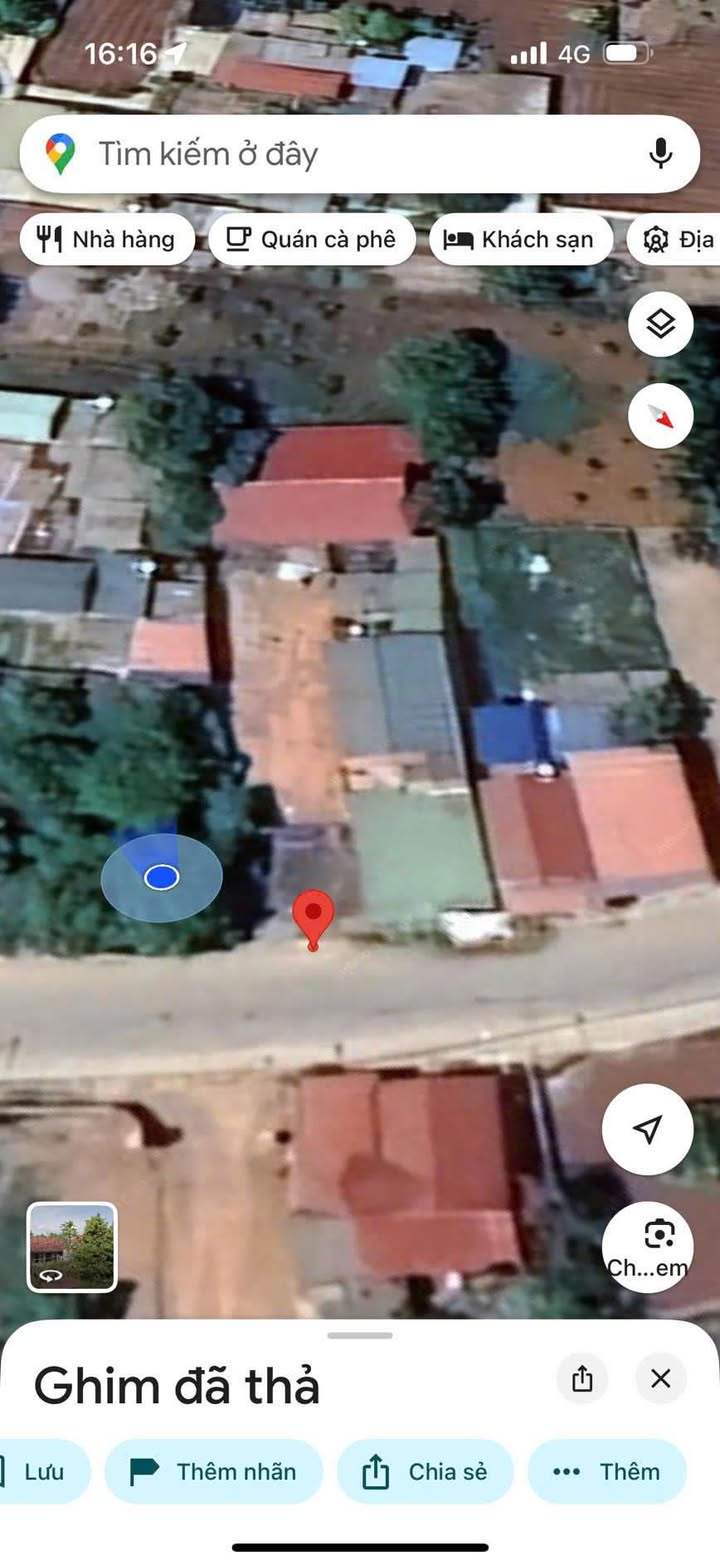Save the pin with "Lưu"
Viewport: 720px width, 1565px height.
tap(40, 1471)
